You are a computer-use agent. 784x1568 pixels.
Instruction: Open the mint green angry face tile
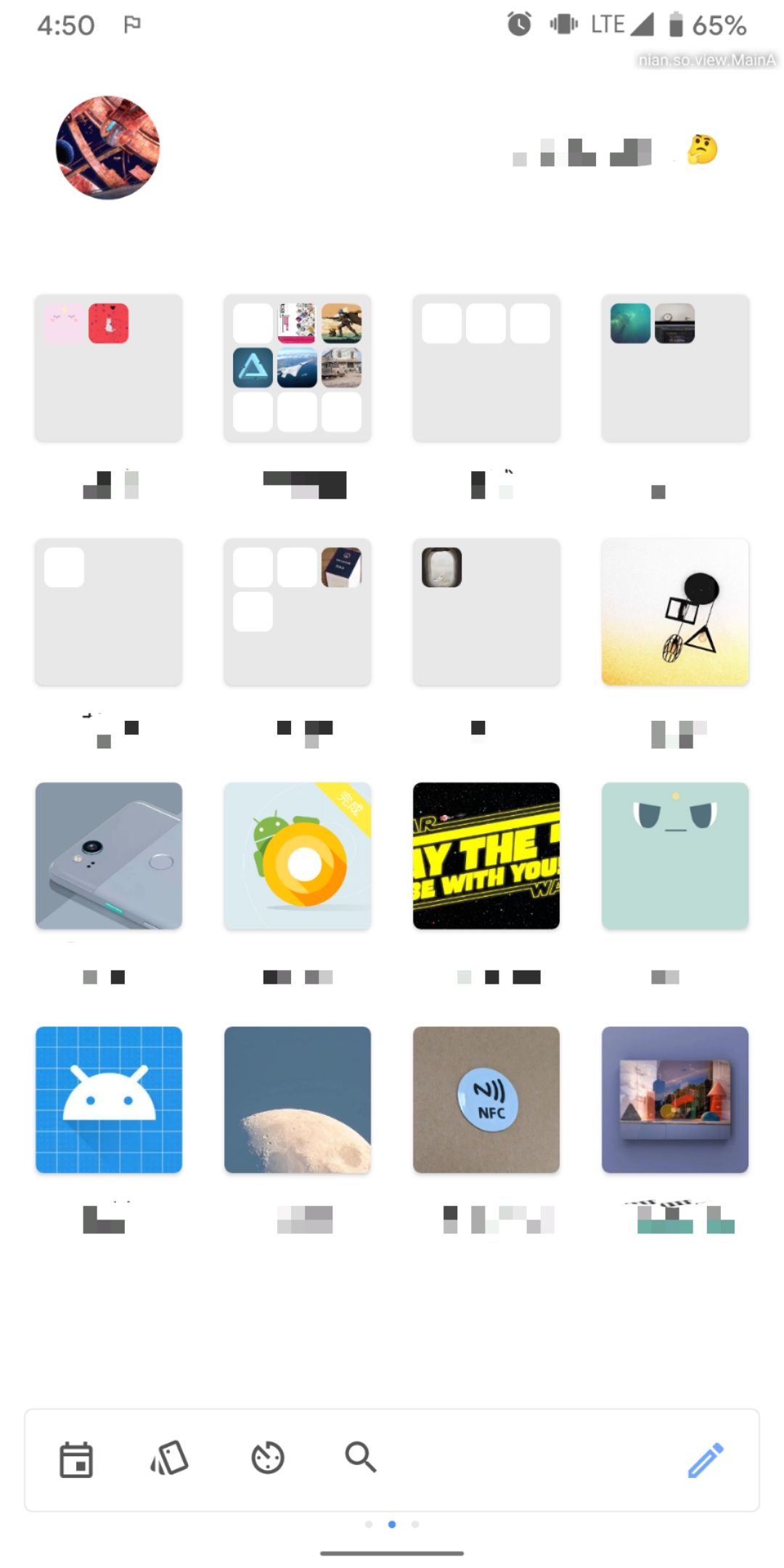coord(675,856)
